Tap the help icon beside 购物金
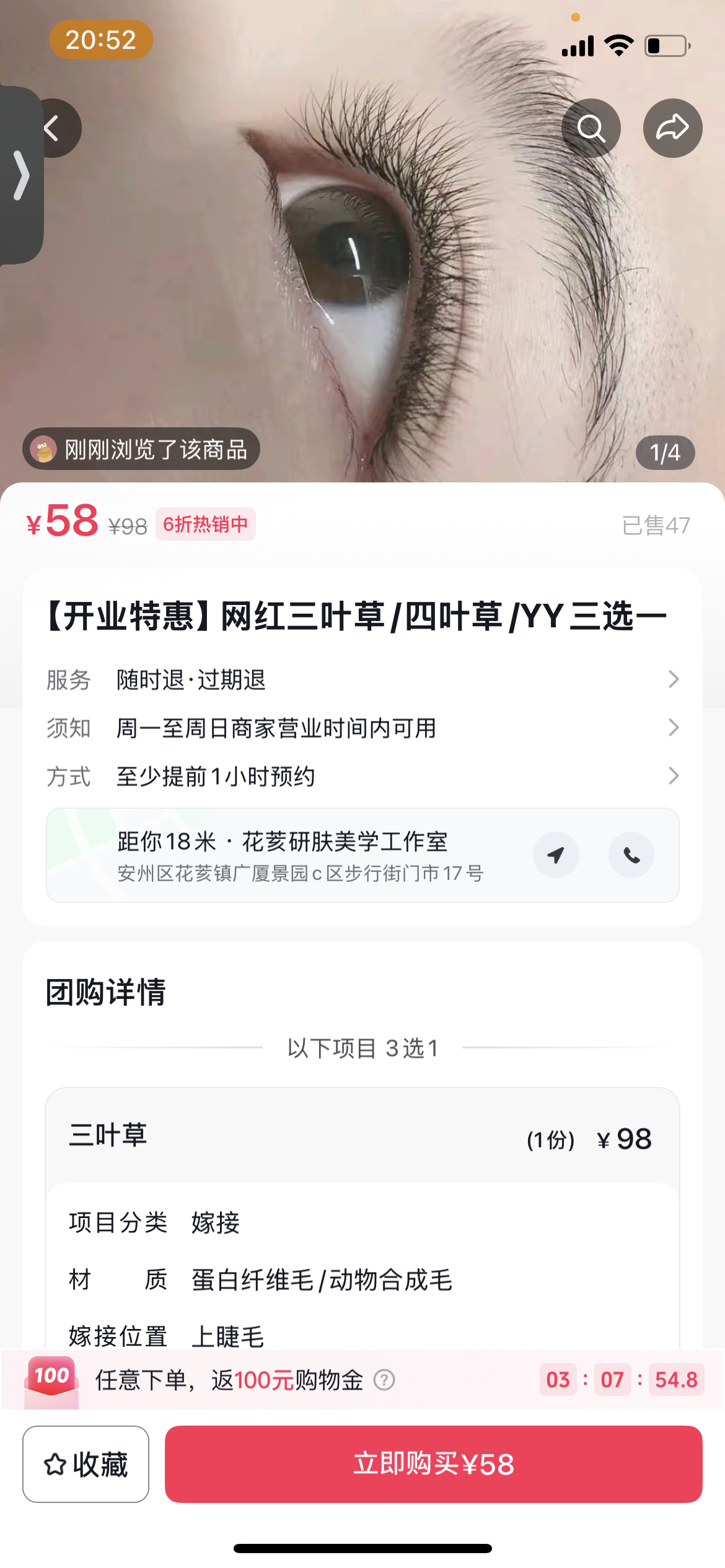The height and width of the screenshot is (1568, 725). coord(384,1380)
